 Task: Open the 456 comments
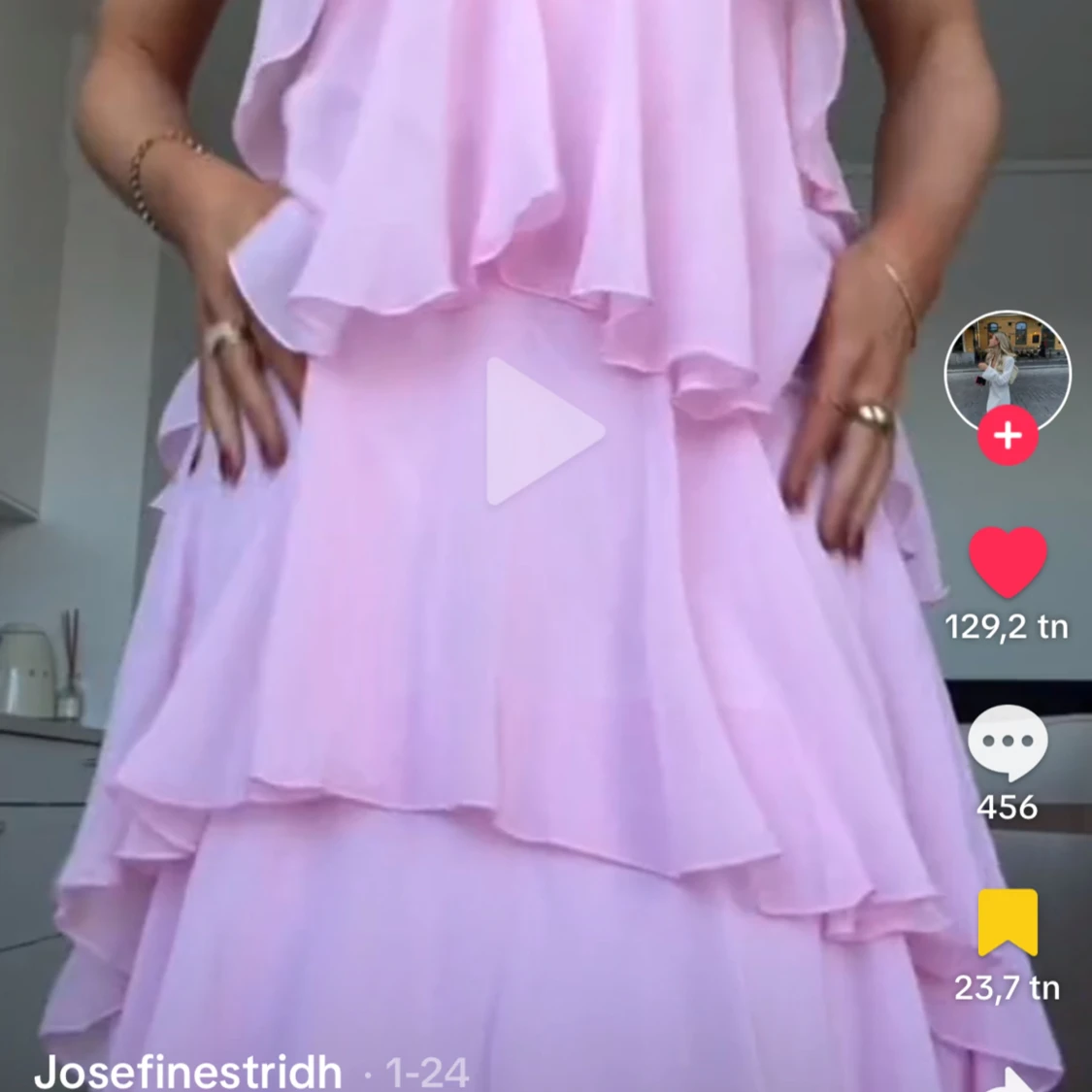[x=1007, y=743]
